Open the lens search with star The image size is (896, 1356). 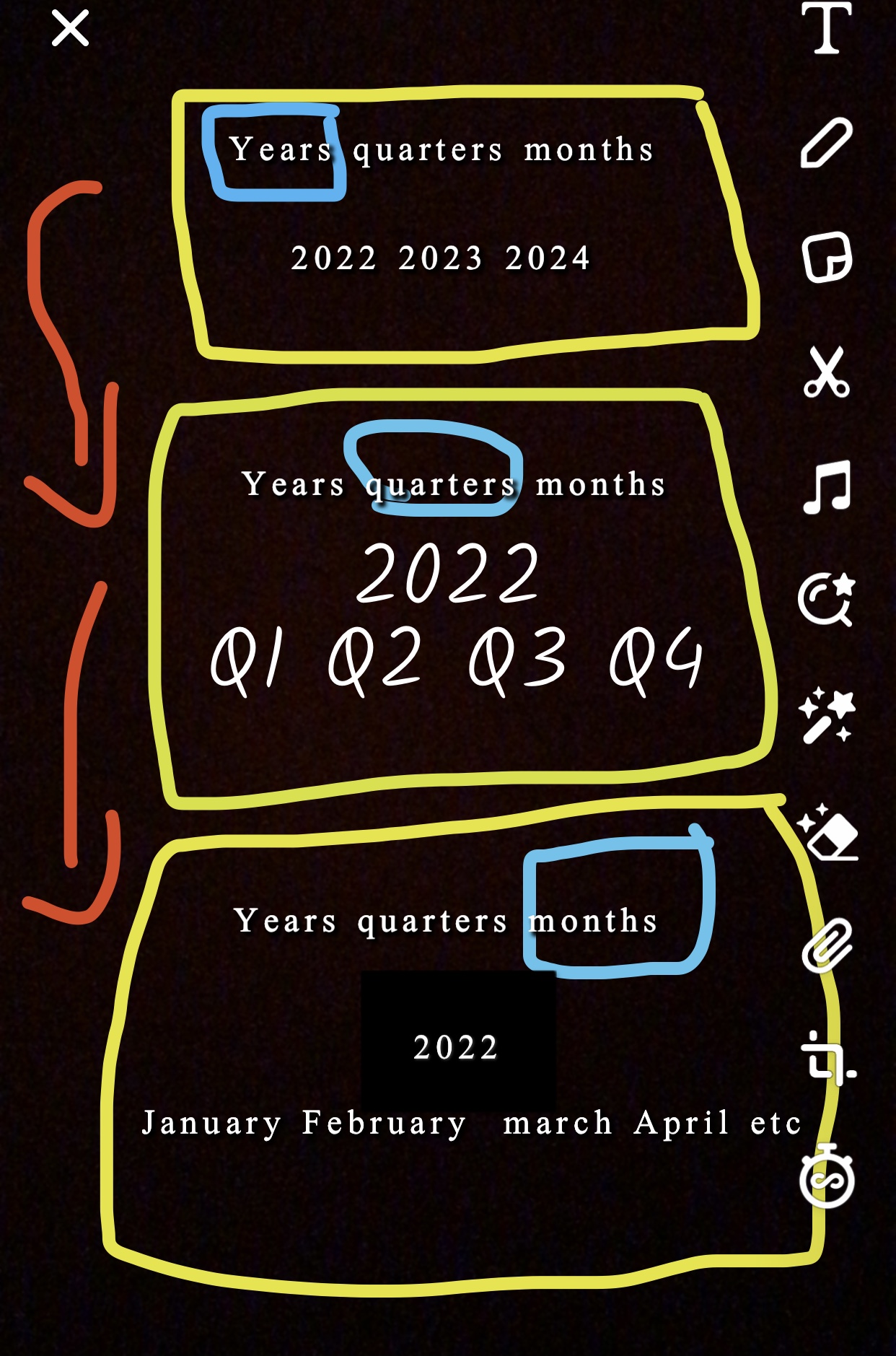click(827, 600)
